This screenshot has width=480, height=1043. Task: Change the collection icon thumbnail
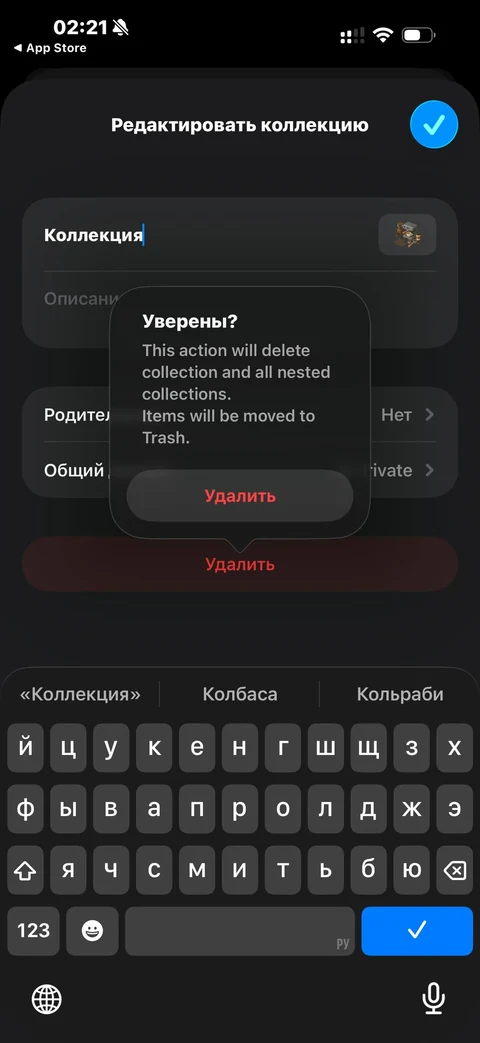click(x=407, y=235)
